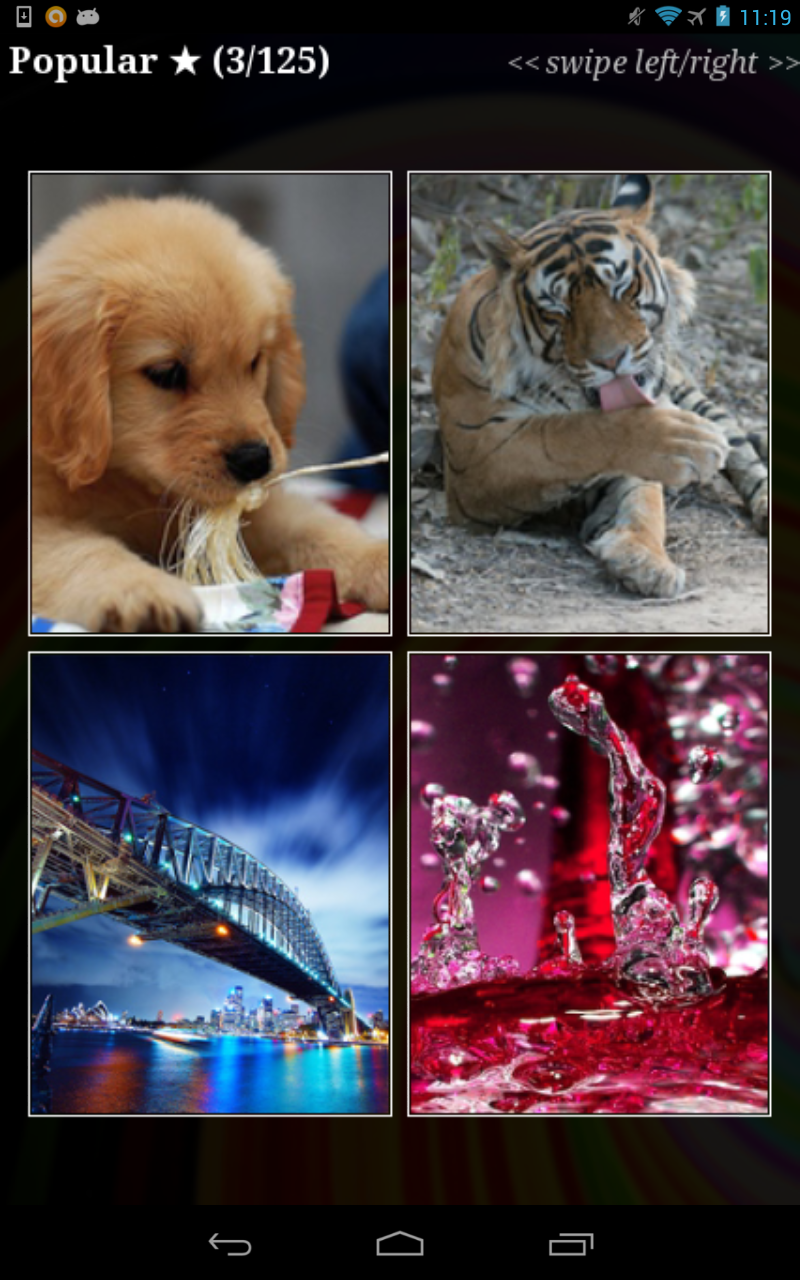Go to the home screen
The height and width of the screenshot is (1280, 800).
[x=400, y=1244]
